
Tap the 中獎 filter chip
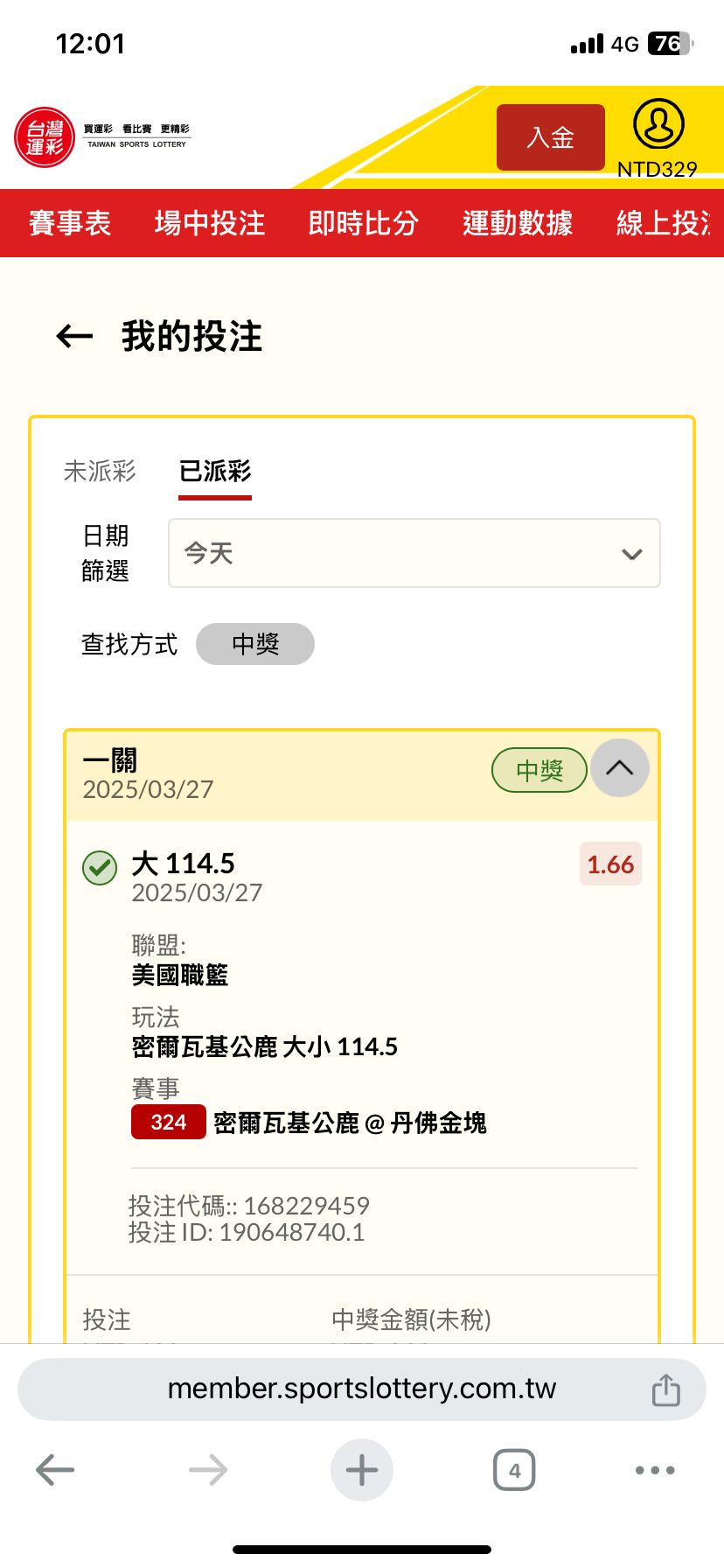click(254, 644)
